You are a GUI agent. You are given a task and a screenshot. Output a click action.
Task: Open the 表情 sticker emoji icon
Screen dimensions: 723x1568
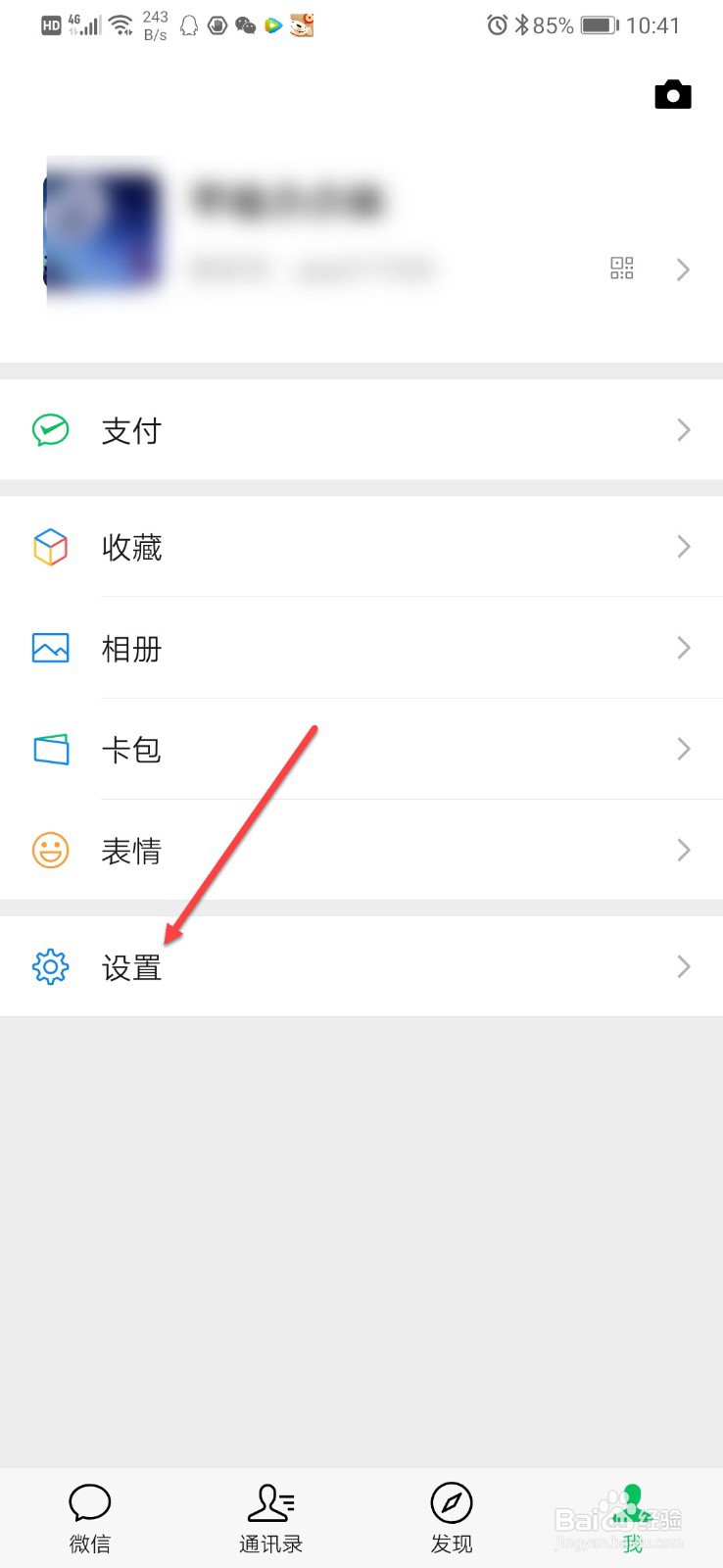(50, 851)
